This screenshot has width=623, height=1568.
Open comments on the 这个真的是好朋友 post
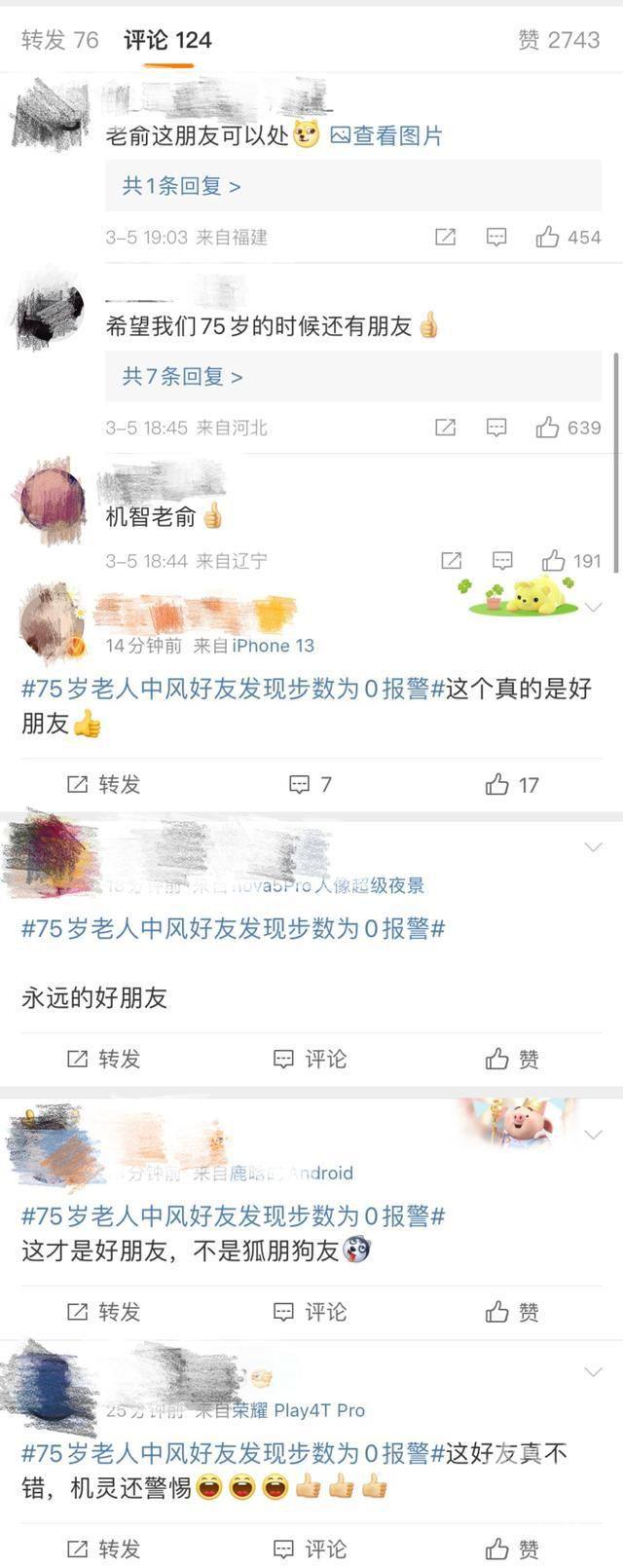click(x=310, y=785)
